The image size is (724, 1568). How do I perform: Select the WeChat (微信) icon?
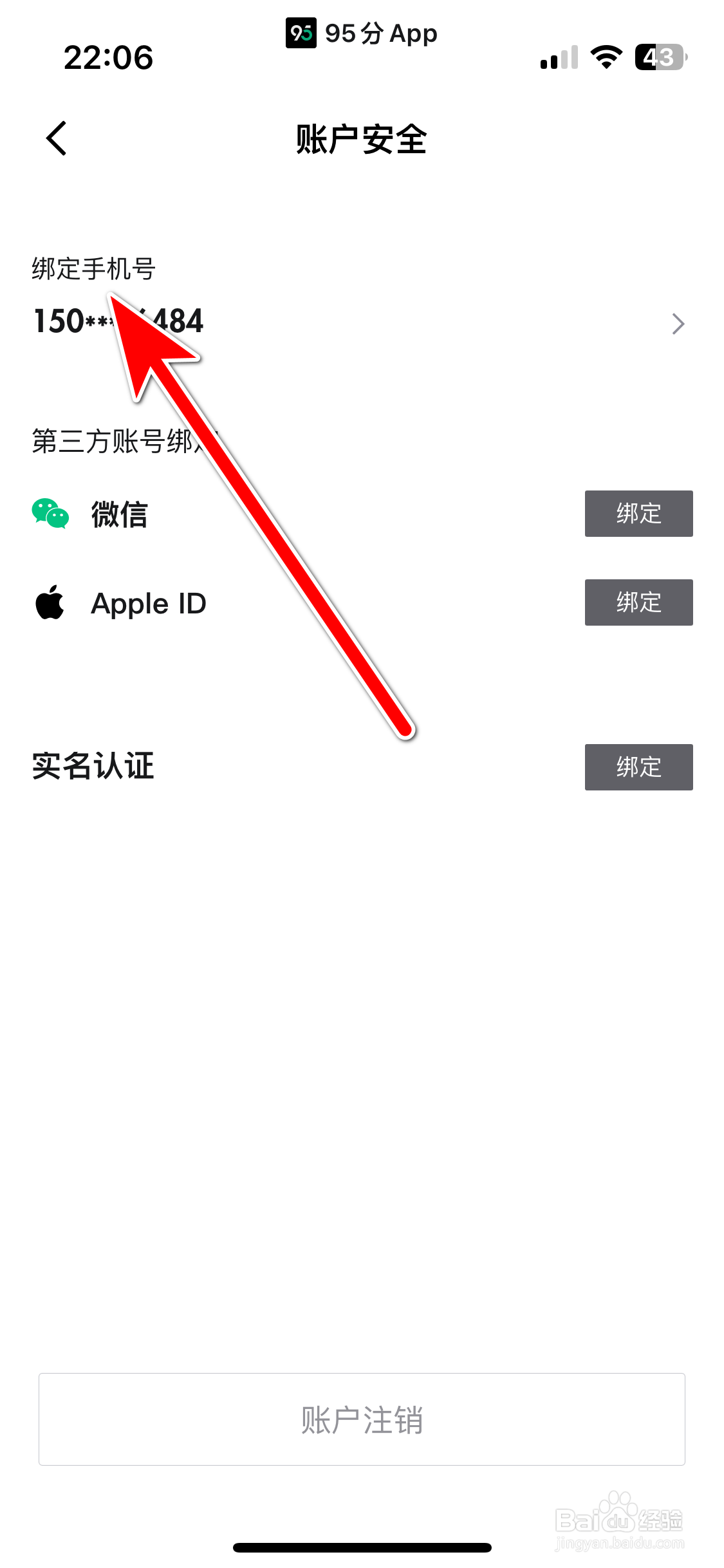point(50,514)
